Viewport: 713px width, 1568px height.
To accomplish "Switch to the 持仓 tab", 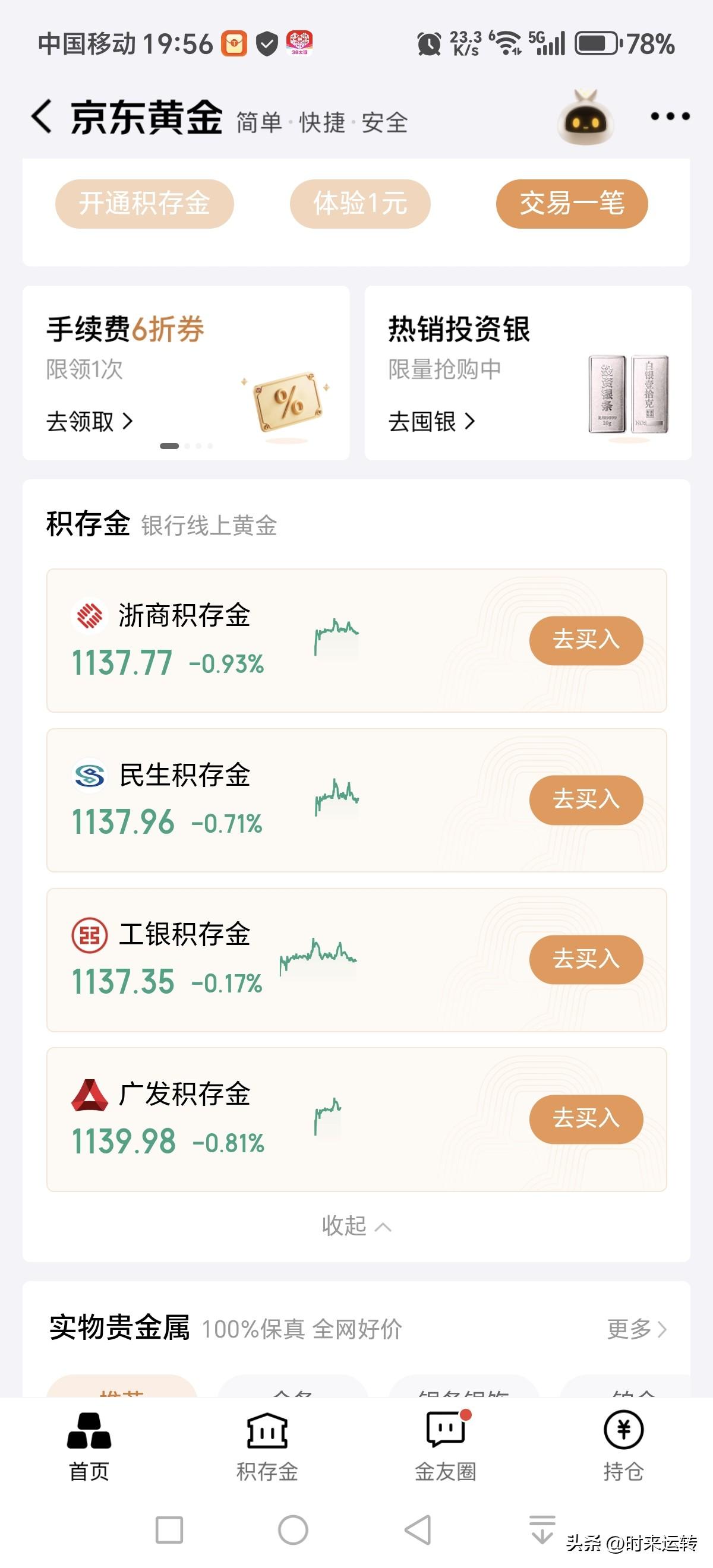I will (623, 1447).
